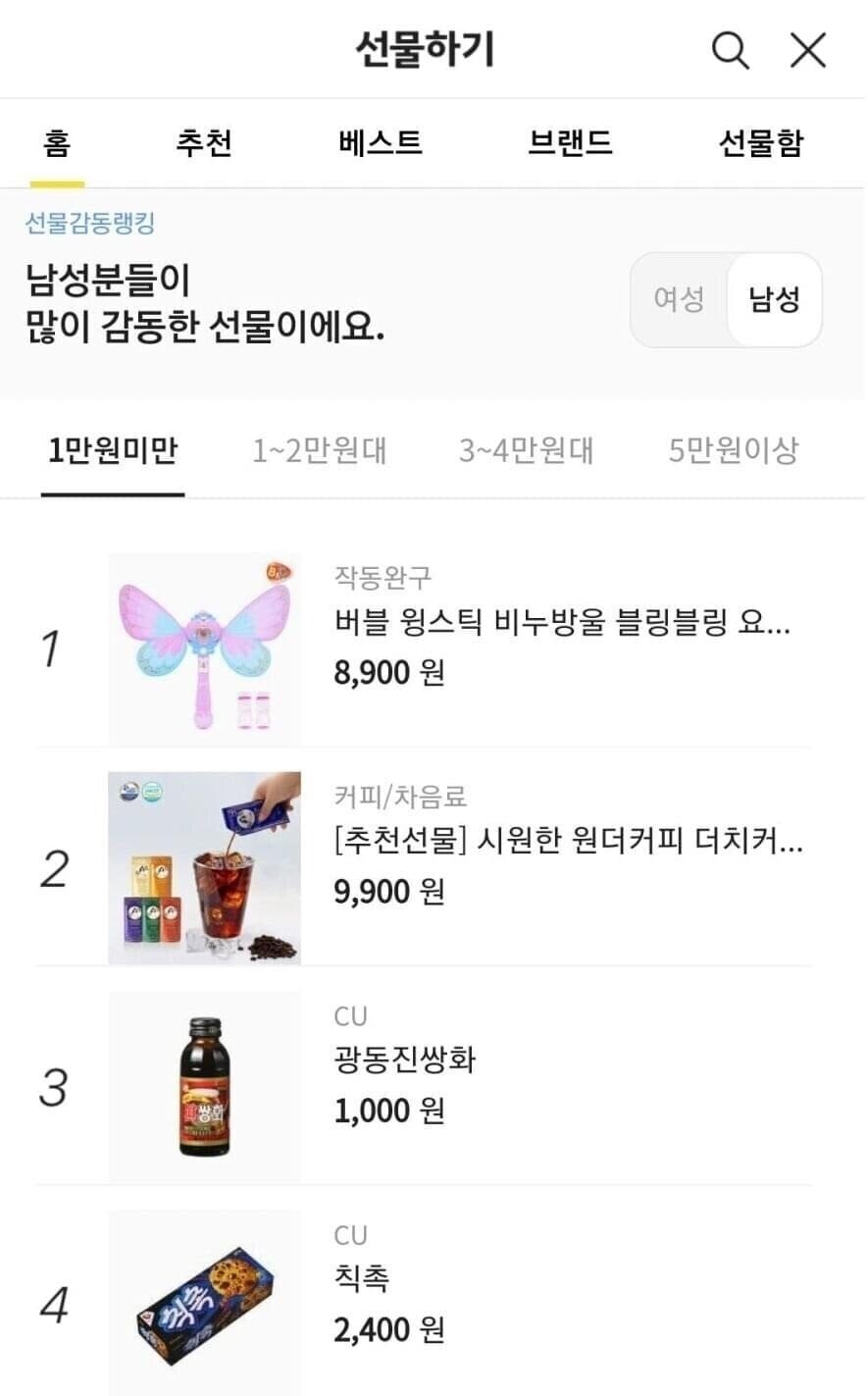Image resolution: width=868 pixels, height=1396 pixels.
Task: Reselect the 1만원미만 price filter
Action: click(111, 450)
